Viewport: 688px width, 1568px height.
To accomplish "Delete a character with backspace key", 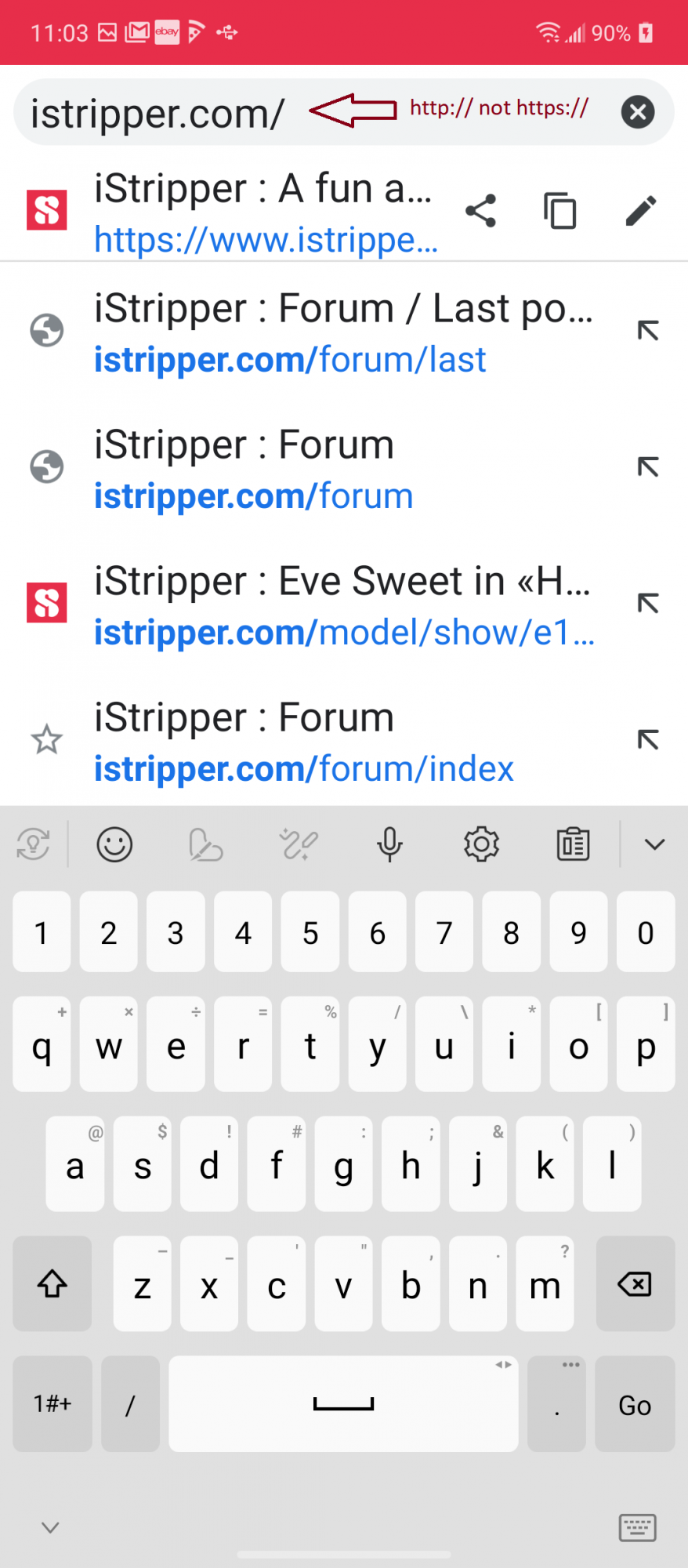I will [x=635, y=1284].
